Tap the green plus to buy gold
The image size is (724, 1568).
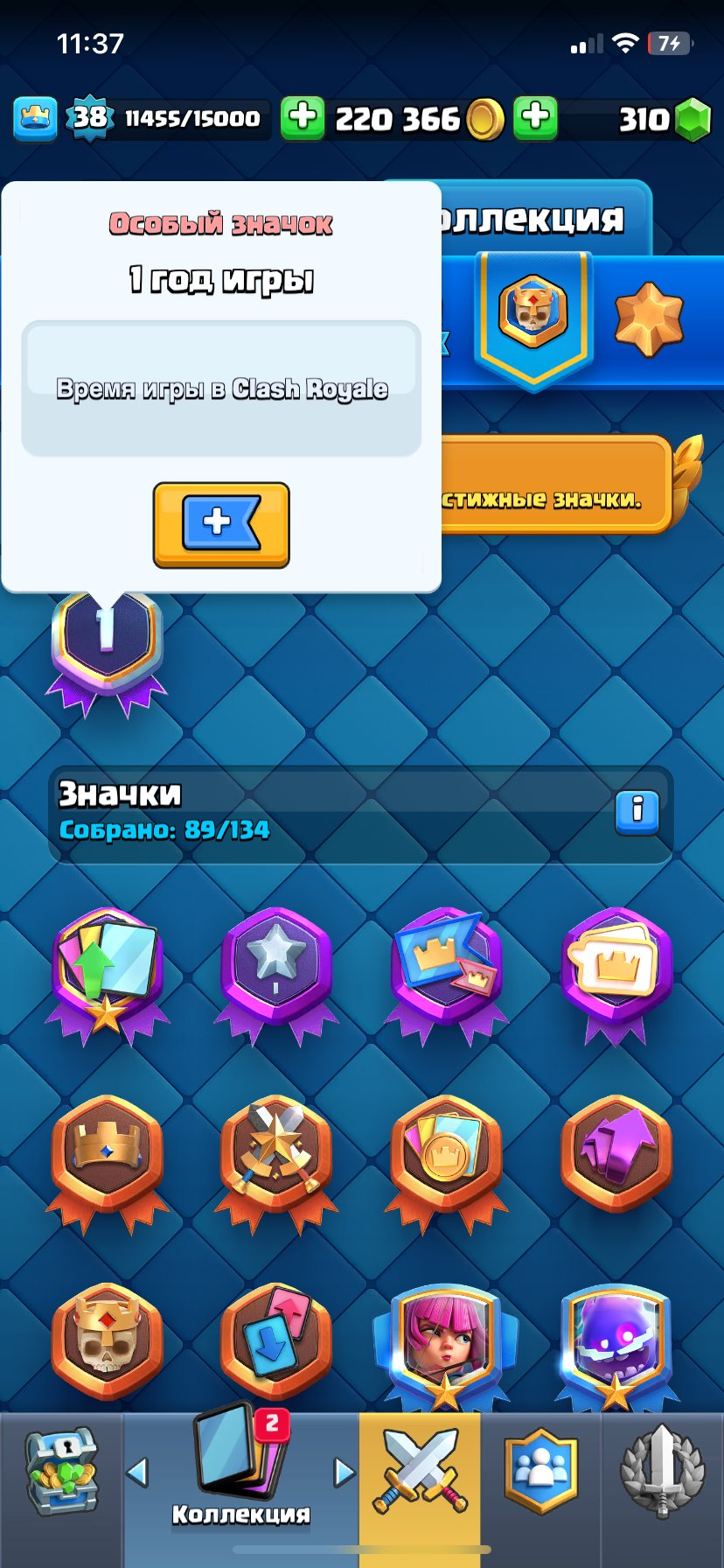coord(303,117)
